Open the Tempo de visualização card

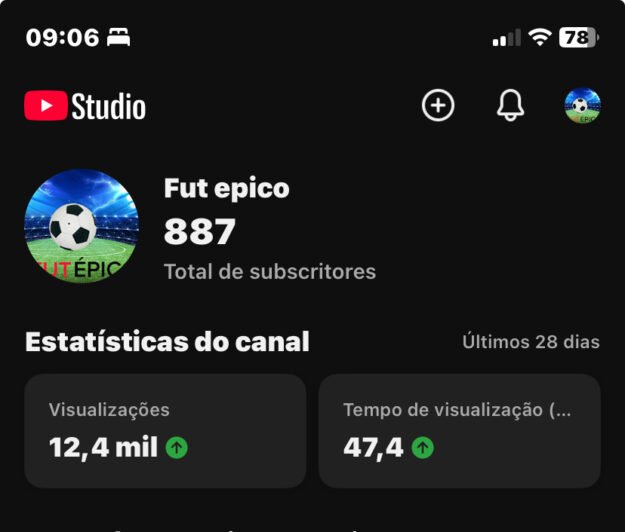pyautogui.click(x=459, y=431)
